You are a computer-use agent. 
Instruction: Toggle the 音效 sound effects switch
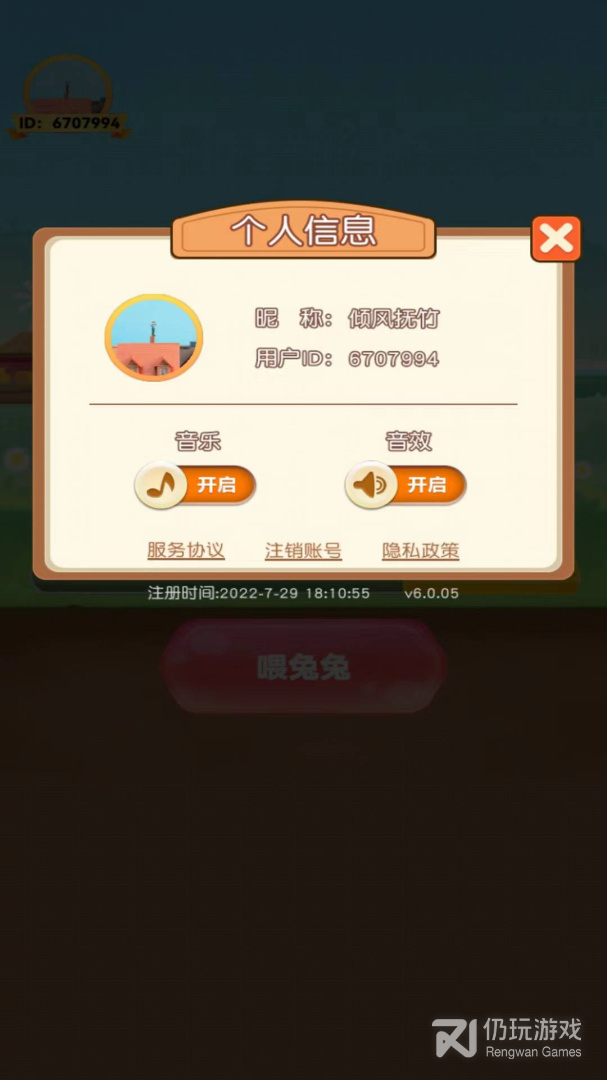tap(406, 486)
